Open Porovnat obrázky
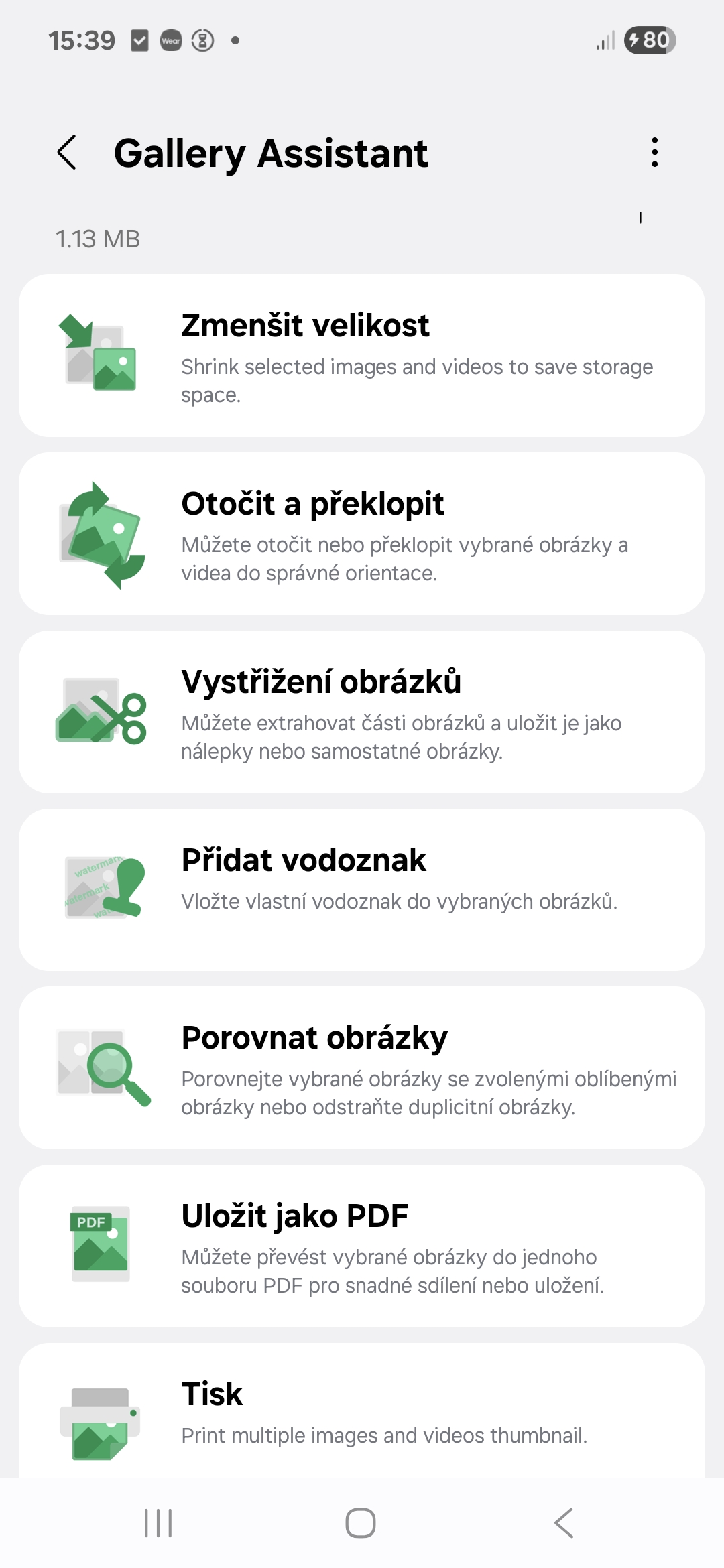The width and height of the screenshot is (724, 1568). [362, 1068]
